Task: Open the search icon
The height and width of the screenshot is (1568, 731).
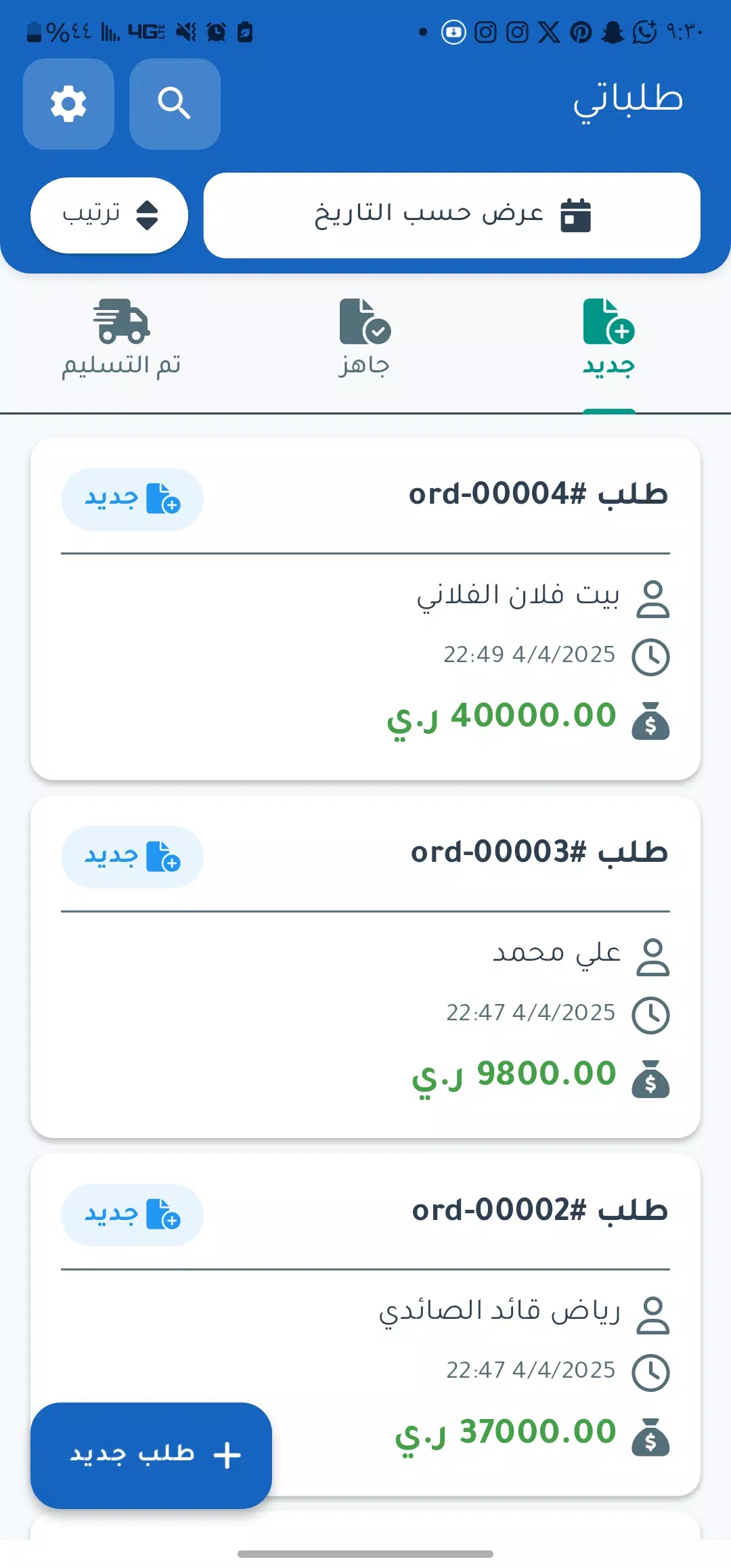Action: click(175, 104)
